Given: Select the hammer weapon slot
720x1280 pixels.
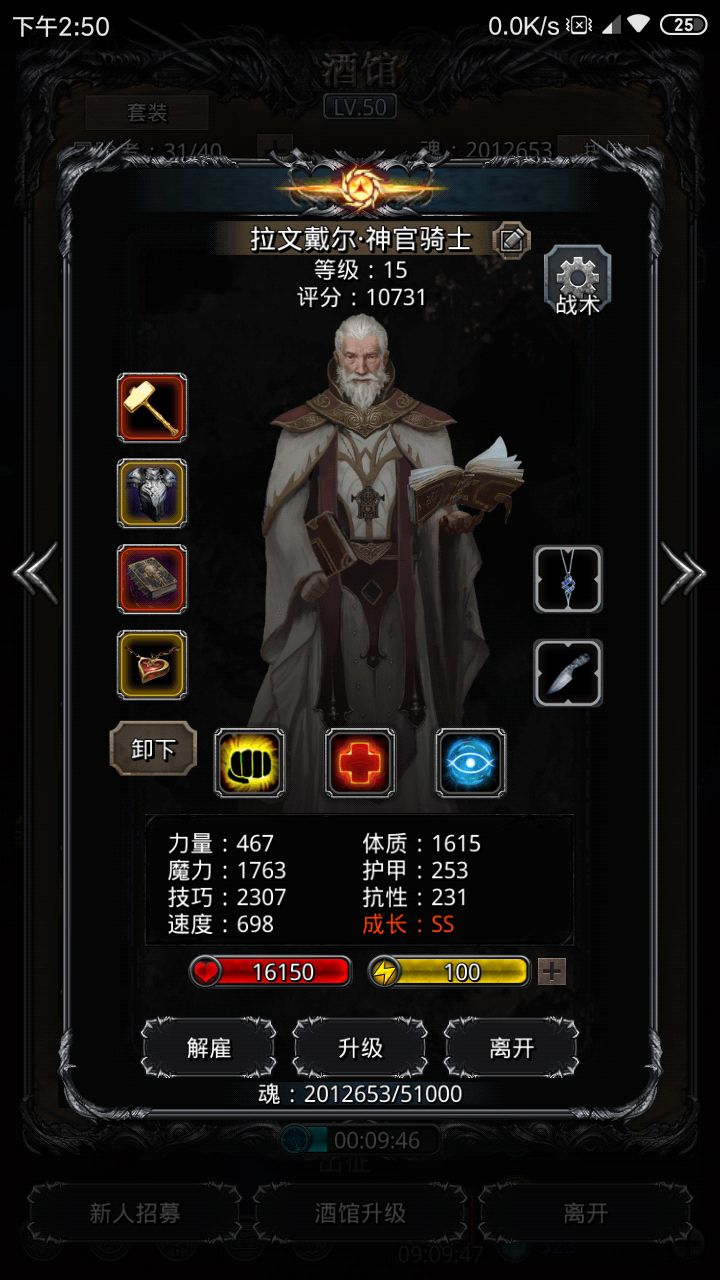Looking at the screenshot, I should (152, 407).
